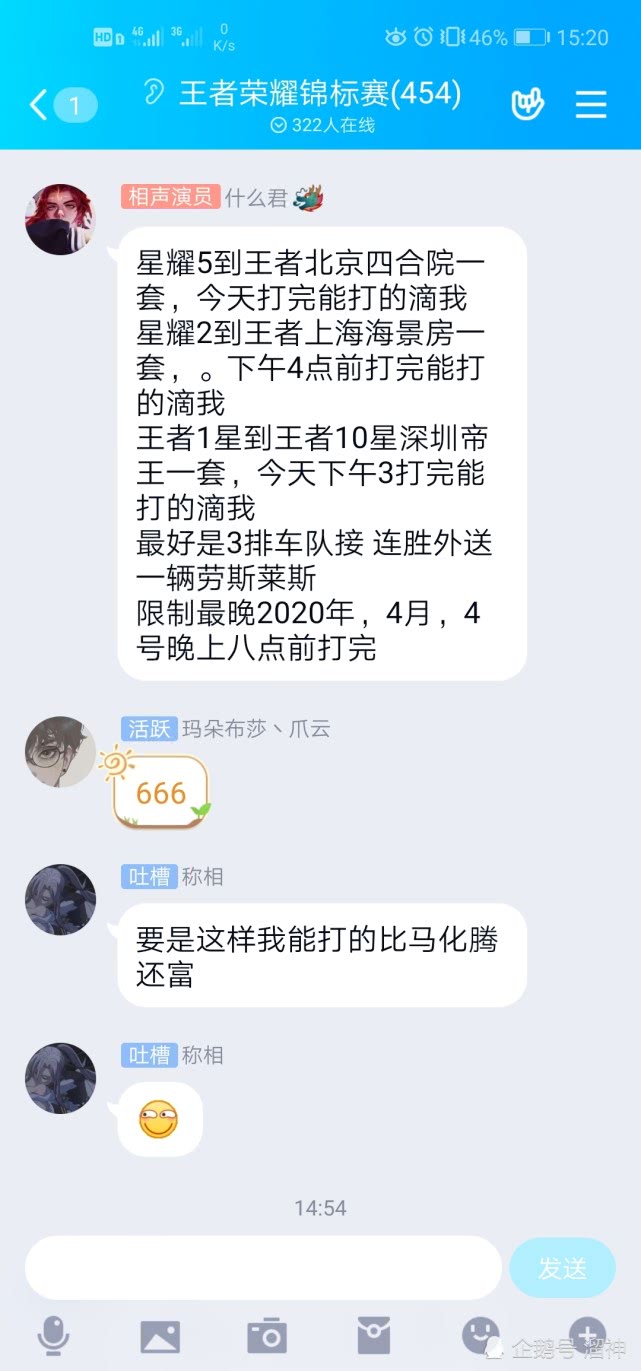Launch the camera from the toolbar
This screenshot has width=641, height=1371.
[267, 1336]
